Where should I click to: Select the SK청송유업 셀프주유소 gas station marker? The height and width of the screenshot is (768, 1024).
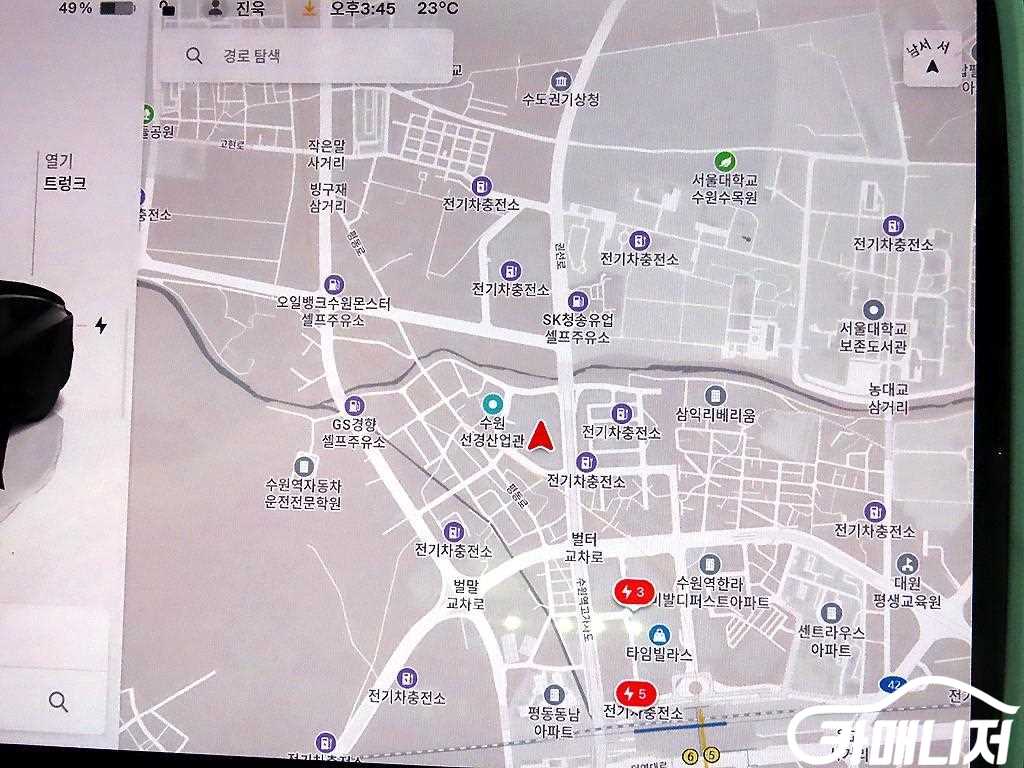click(578, 300)
